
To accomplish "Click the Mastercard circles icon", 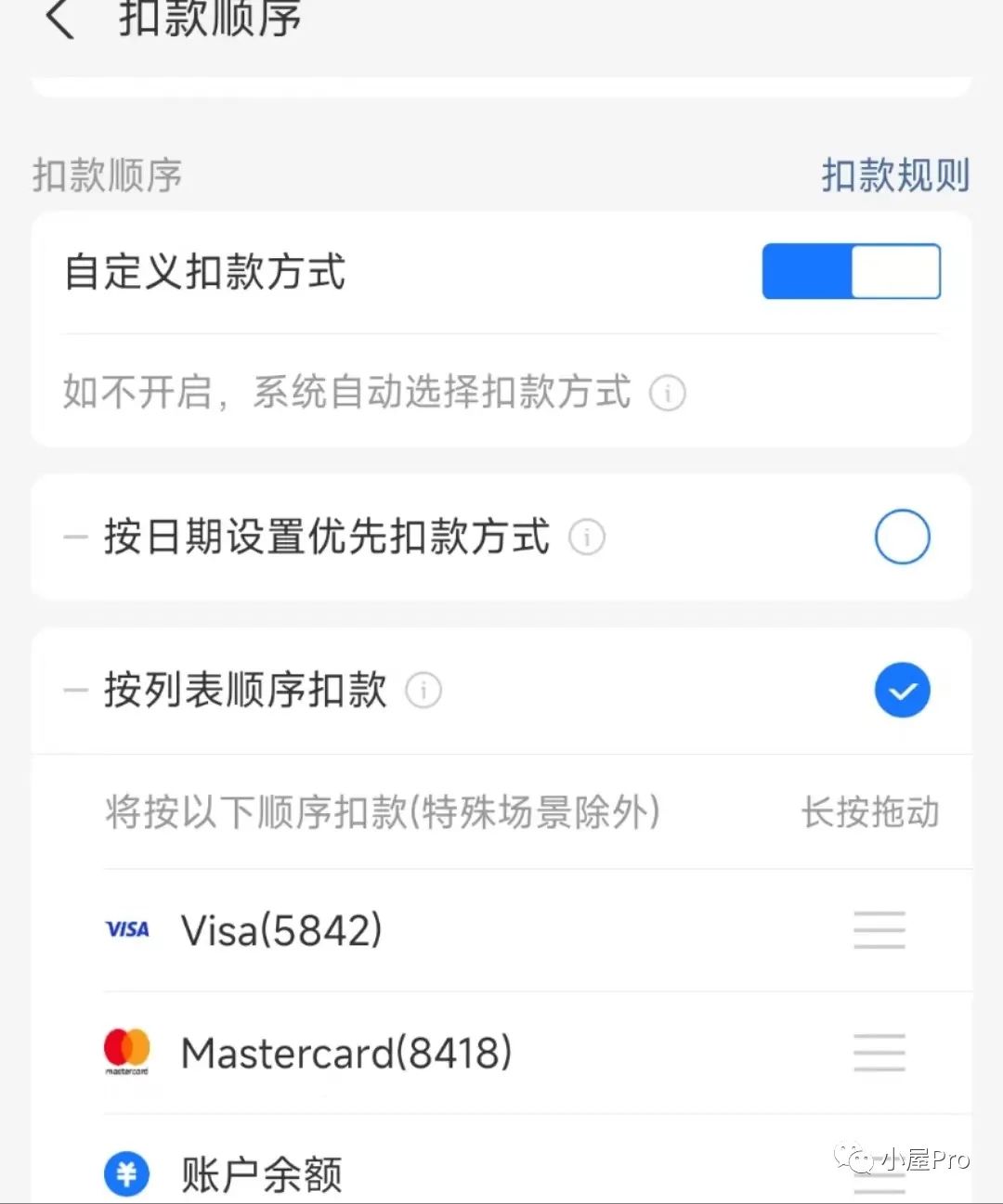I will pyautogui.click(x=127, y=1047).
